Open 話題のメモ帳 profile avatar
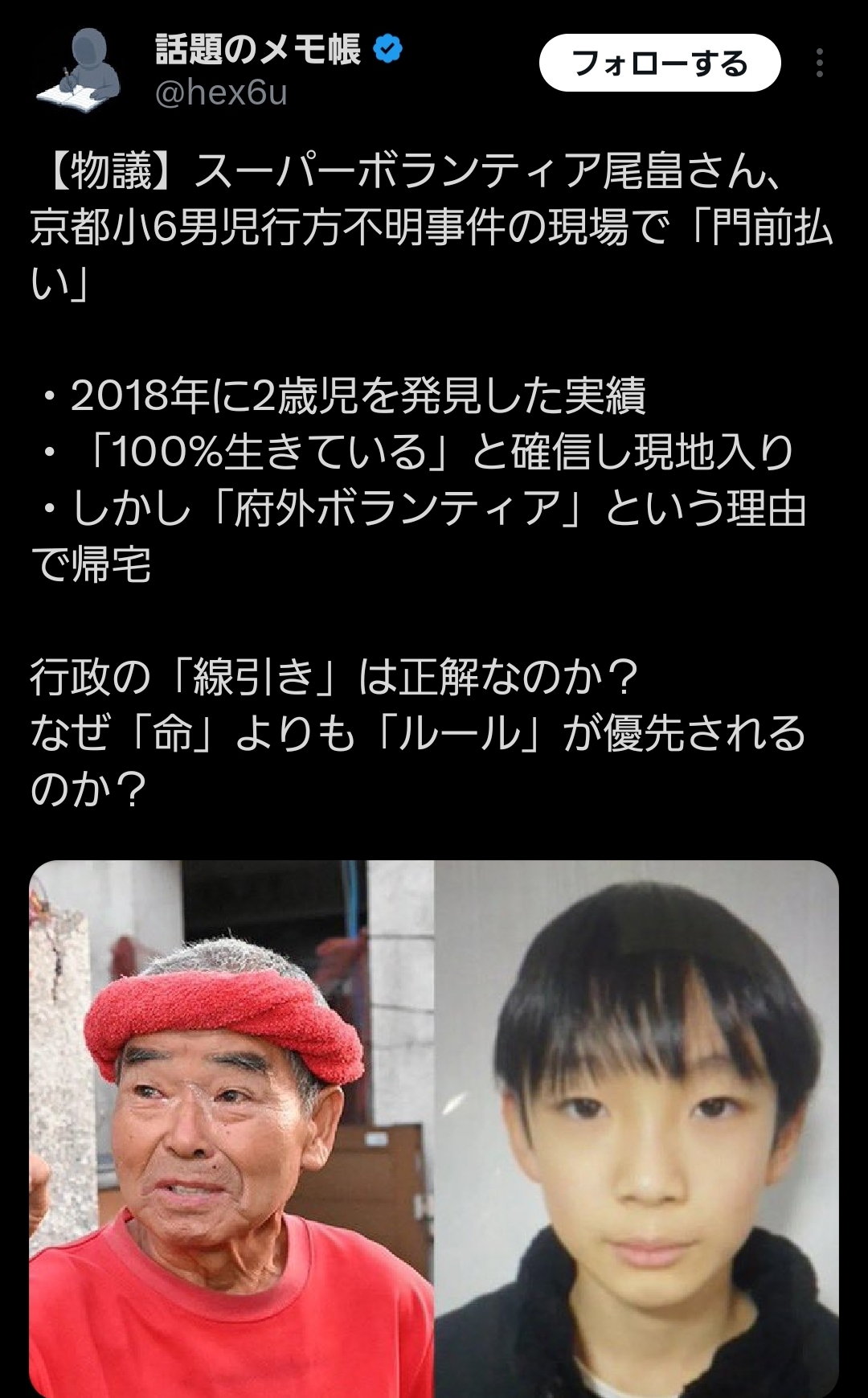This screenshot has height=1398, width=868. (78, 71)
